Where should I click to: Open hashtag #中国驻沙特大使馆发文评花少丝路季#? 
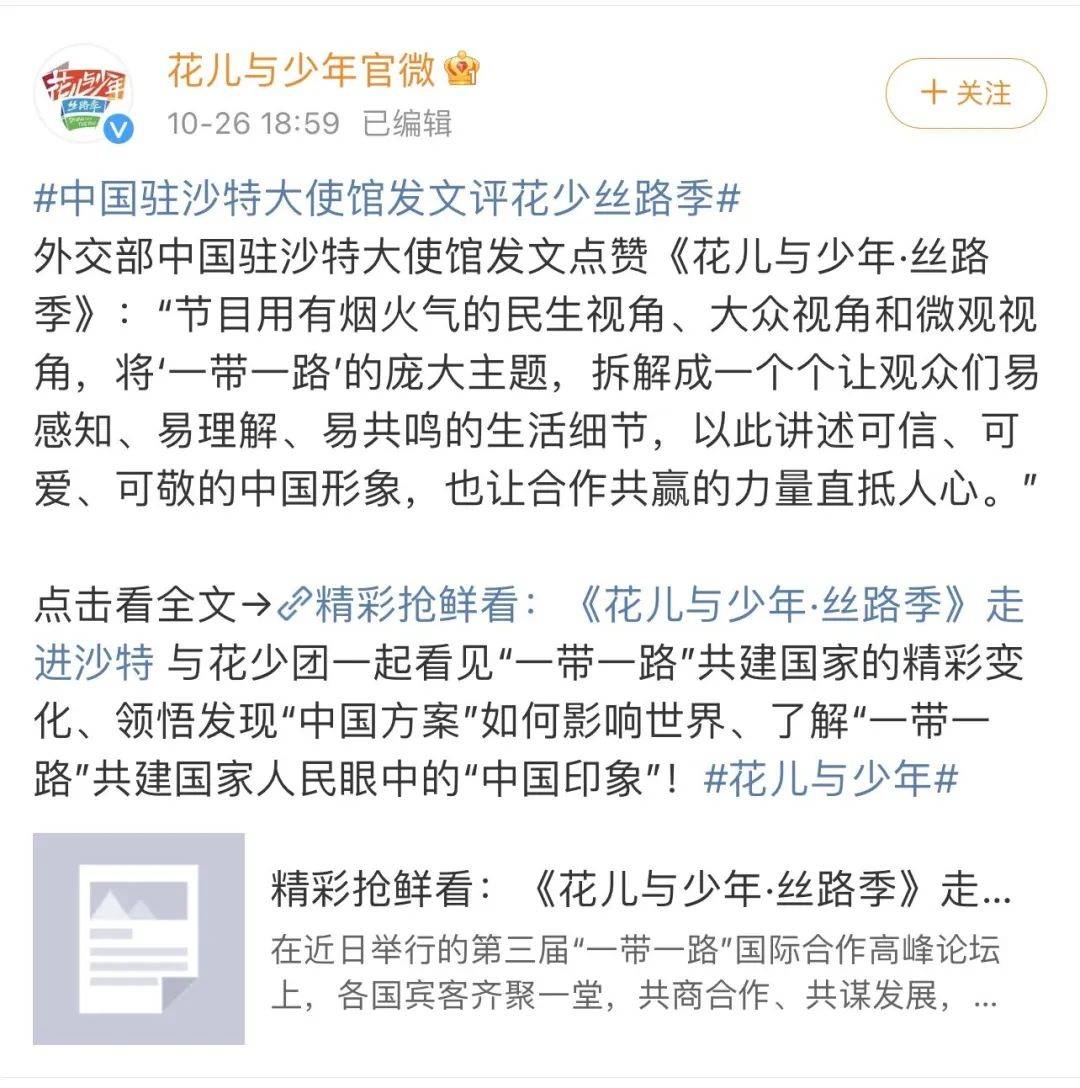[x=386, y=198]
